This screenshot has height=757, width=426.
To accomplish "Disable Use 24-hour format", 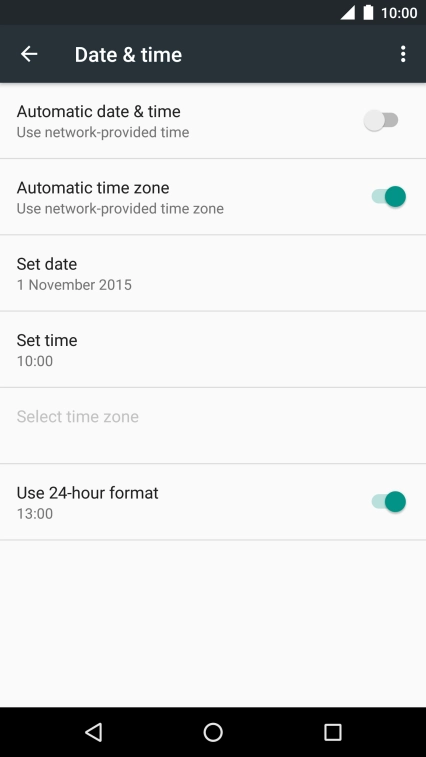I will (389, 502).
